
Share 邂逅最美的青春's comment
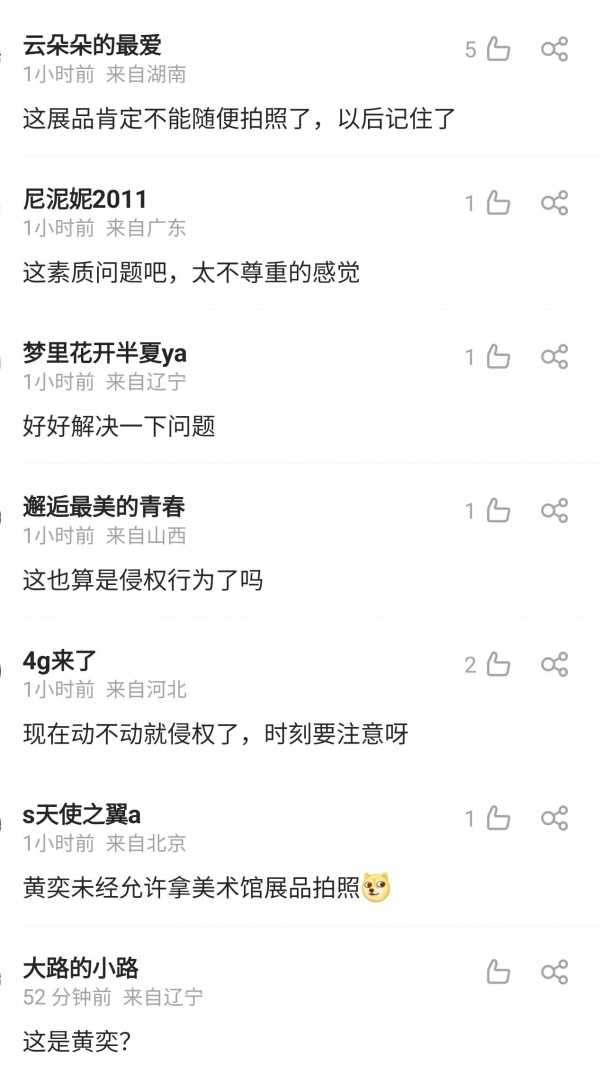pos(554,510)
